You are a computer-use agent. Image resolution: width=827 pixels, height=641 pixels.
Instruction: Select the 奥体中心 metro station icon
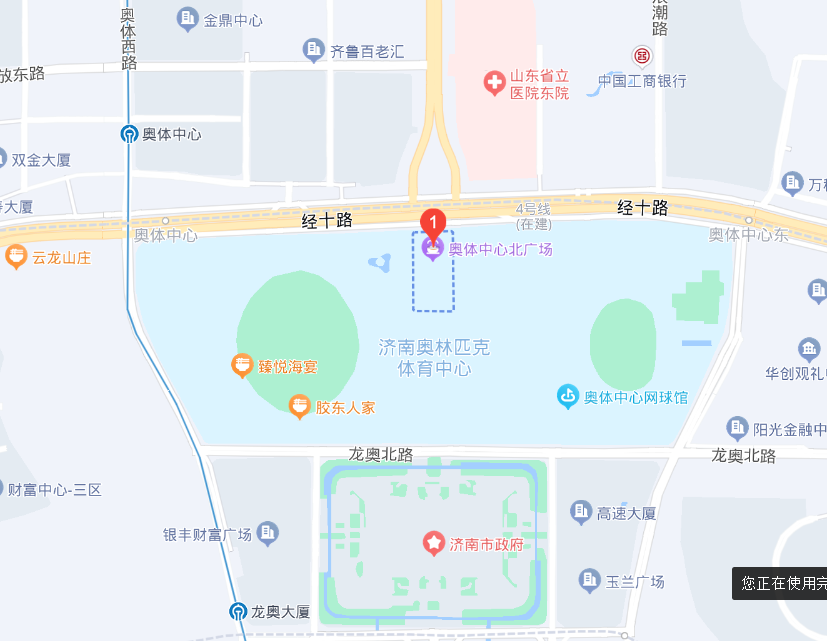(130, 134)
